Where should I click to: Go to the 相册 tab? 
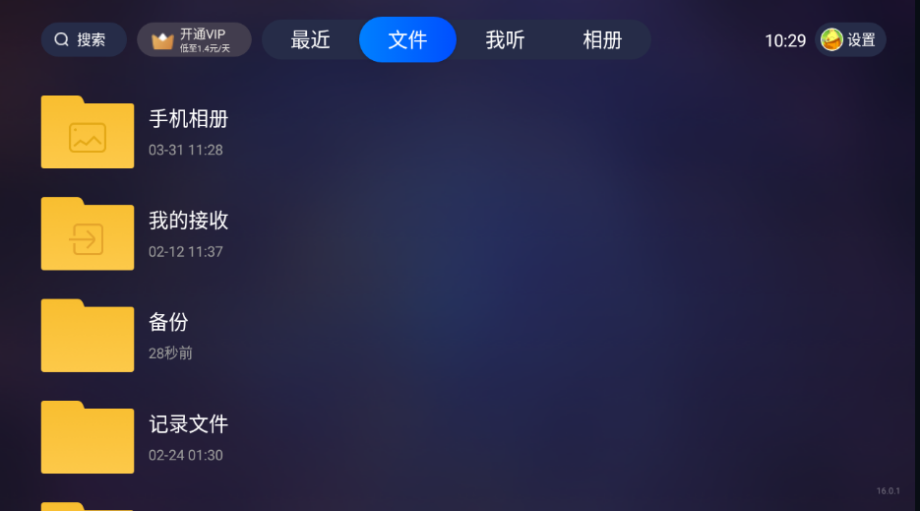point(602,40)
